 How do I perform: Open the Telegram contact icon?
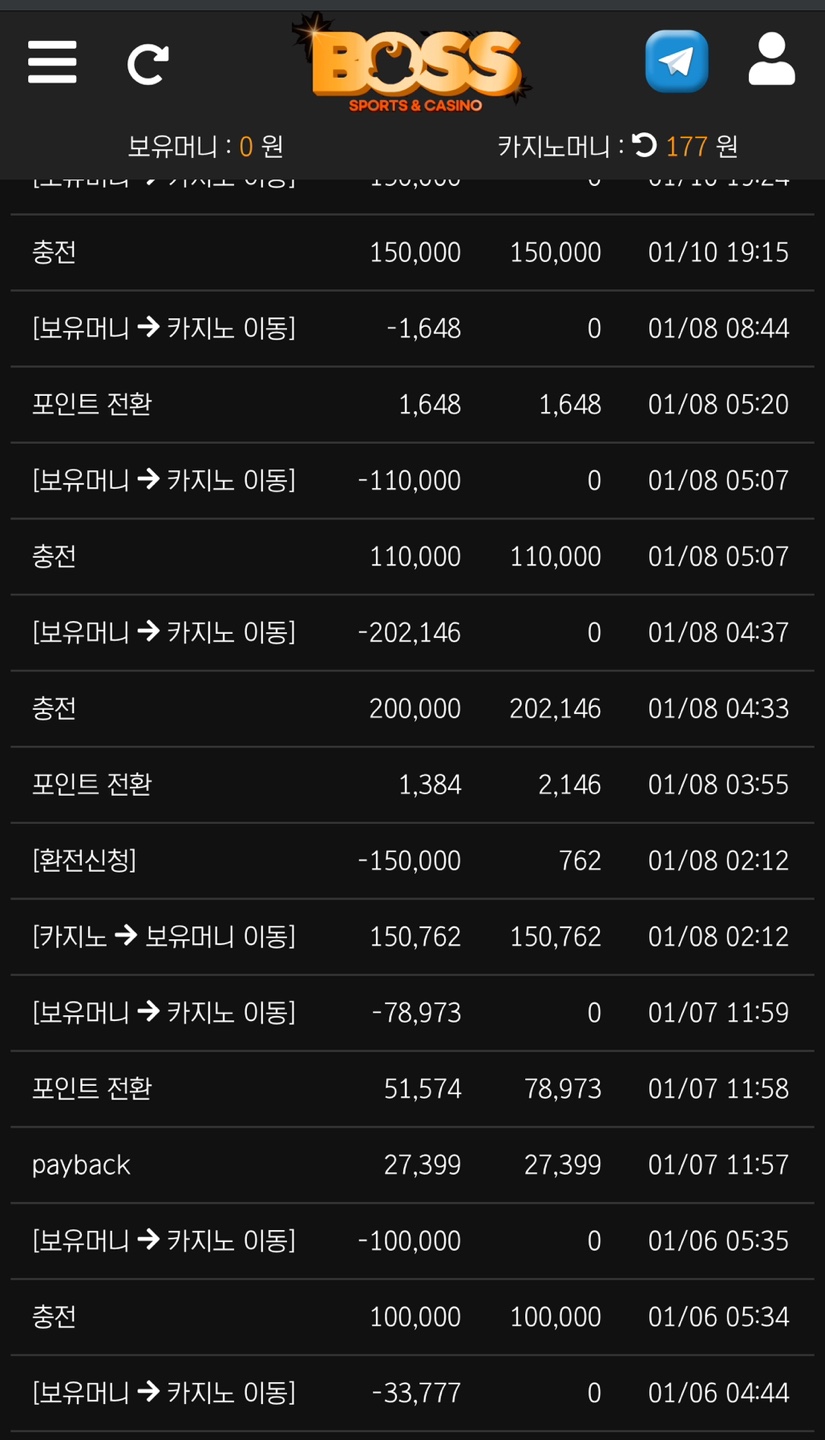point(677,61)
